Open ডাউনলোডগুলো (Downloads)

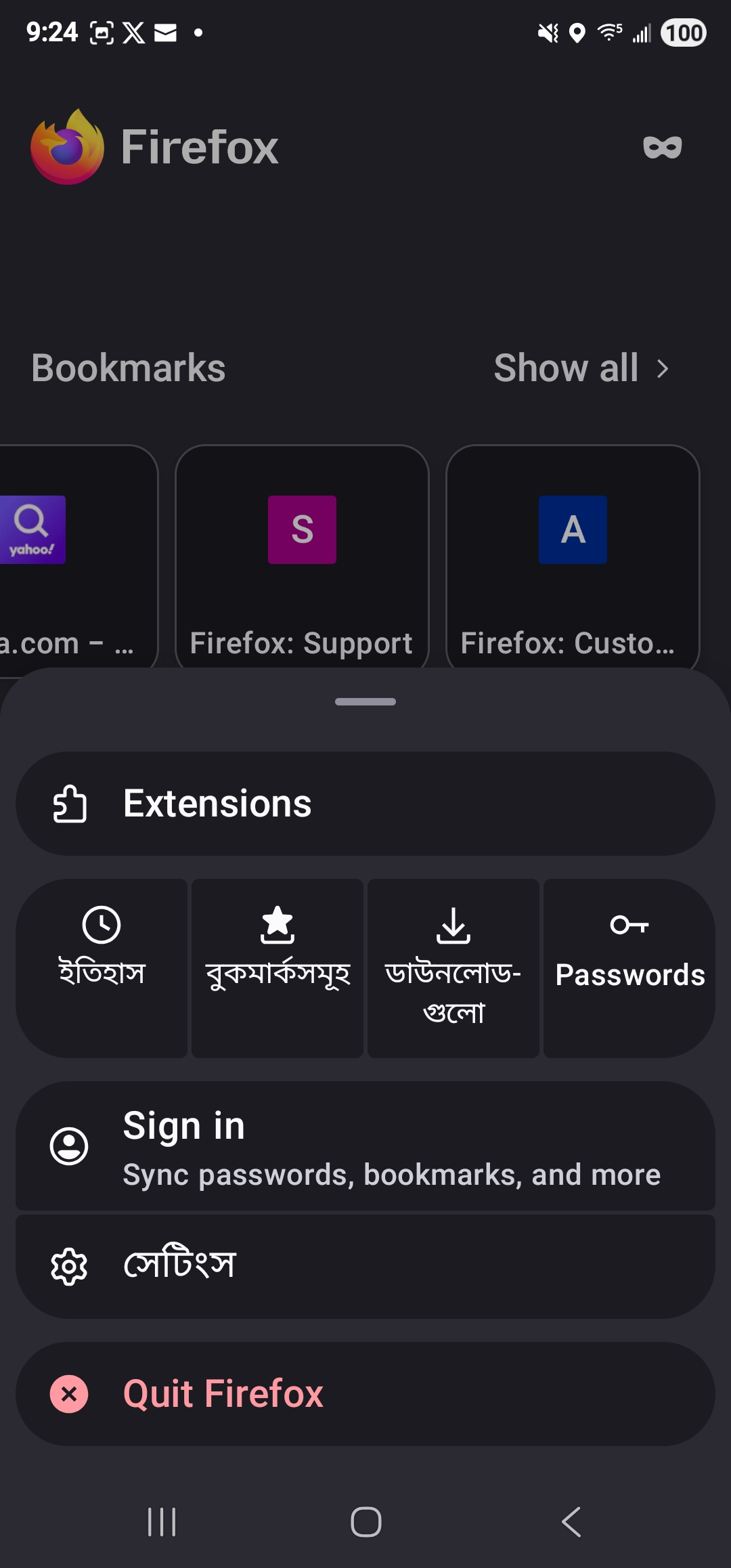point(453,968)
